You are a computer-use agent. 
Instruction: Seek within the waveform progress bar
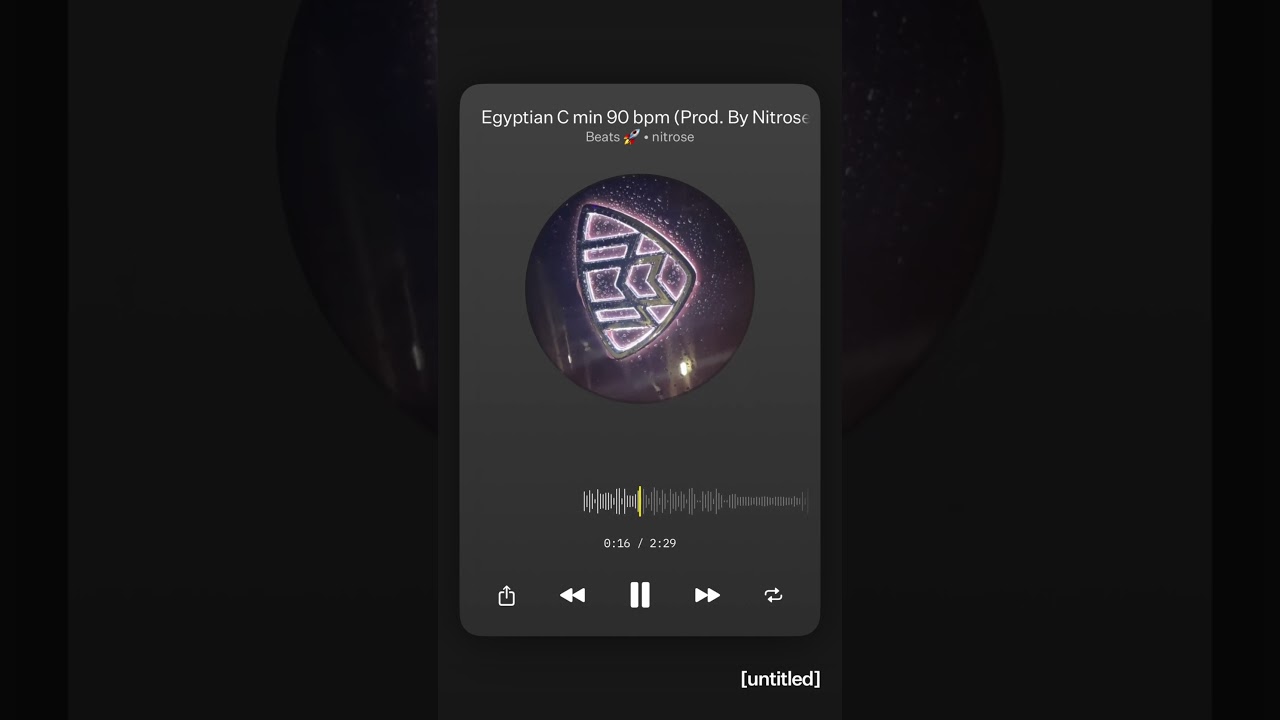click(695, 501)
